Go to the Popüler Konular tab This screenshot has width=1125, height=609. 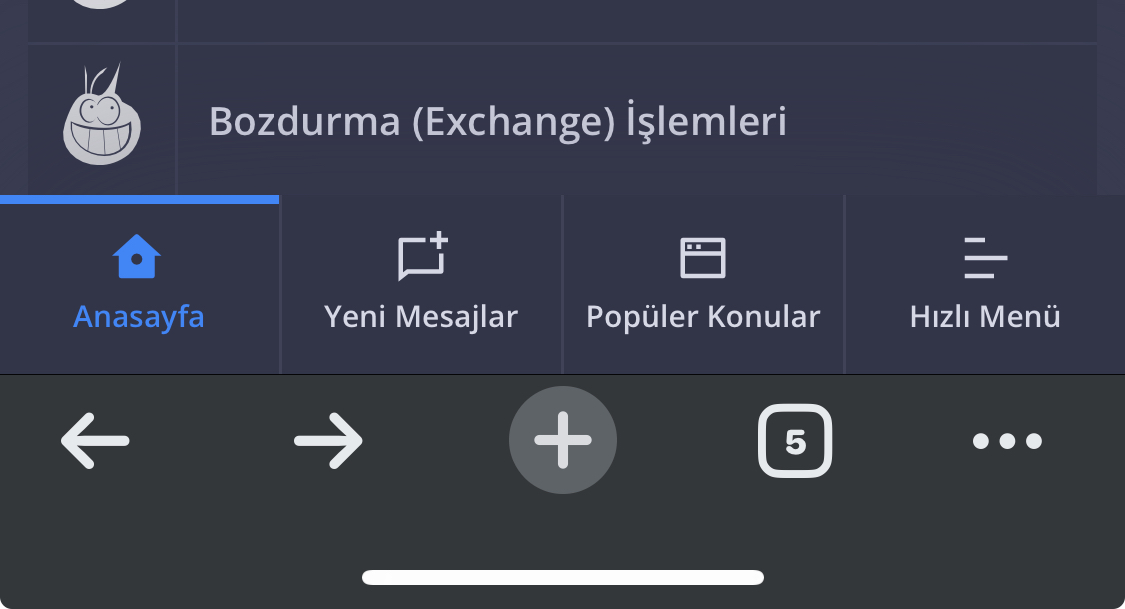pos(703,285)
